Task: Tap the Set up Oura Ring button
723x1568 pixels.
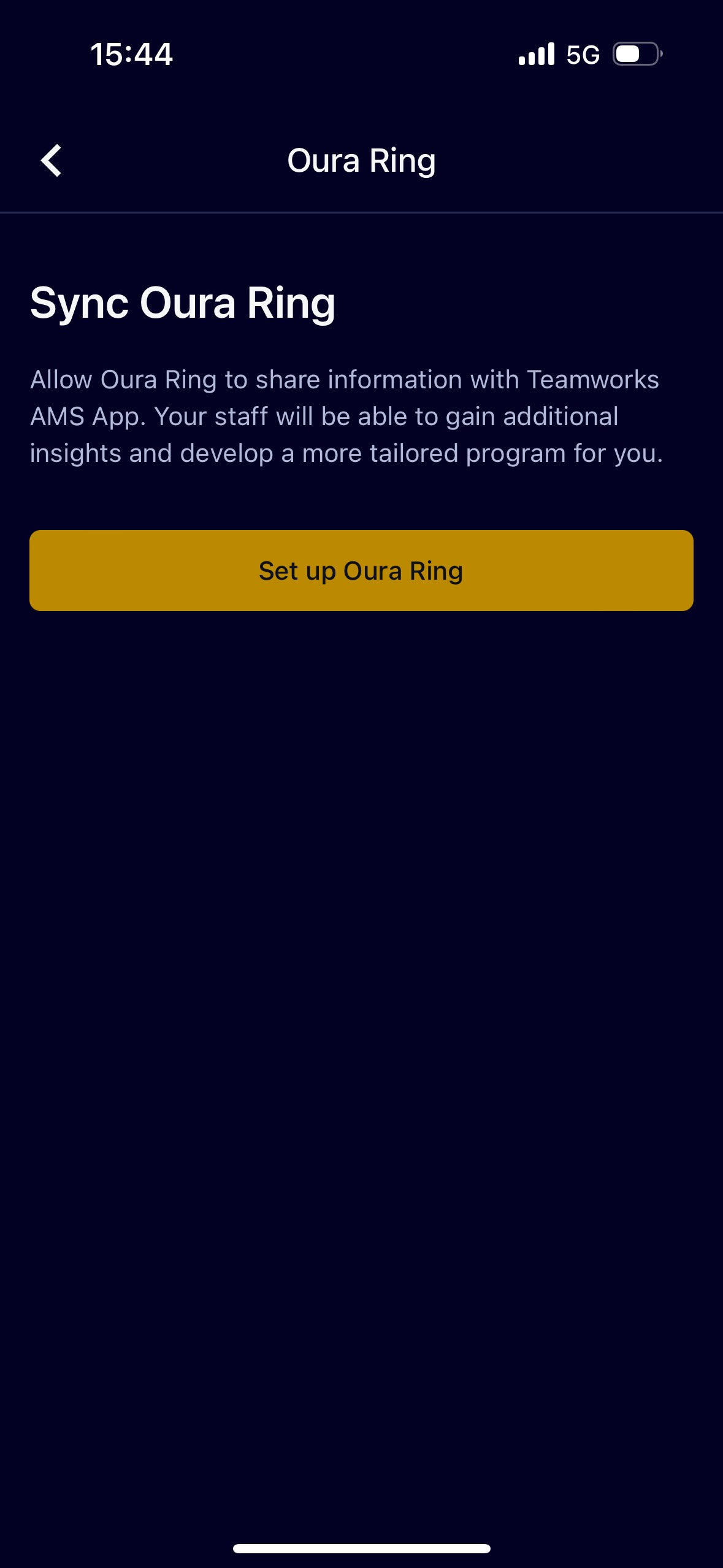Action: click(x=361, y=571)
